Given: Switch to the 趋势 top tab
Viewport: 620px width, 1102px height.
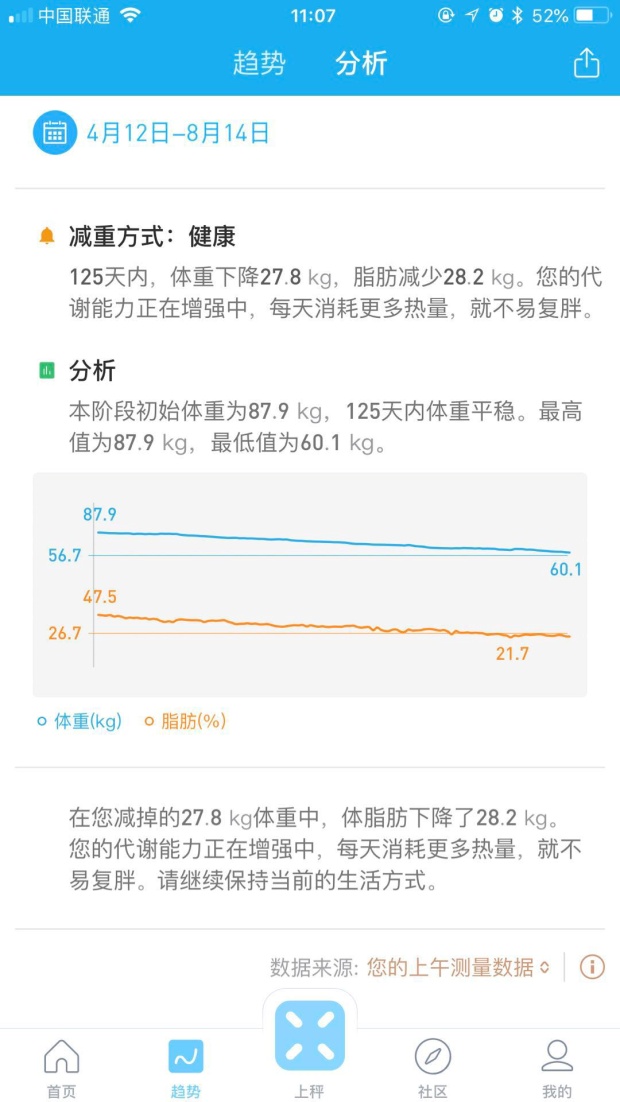Looking at the screenshot, I should click(259, 64).
